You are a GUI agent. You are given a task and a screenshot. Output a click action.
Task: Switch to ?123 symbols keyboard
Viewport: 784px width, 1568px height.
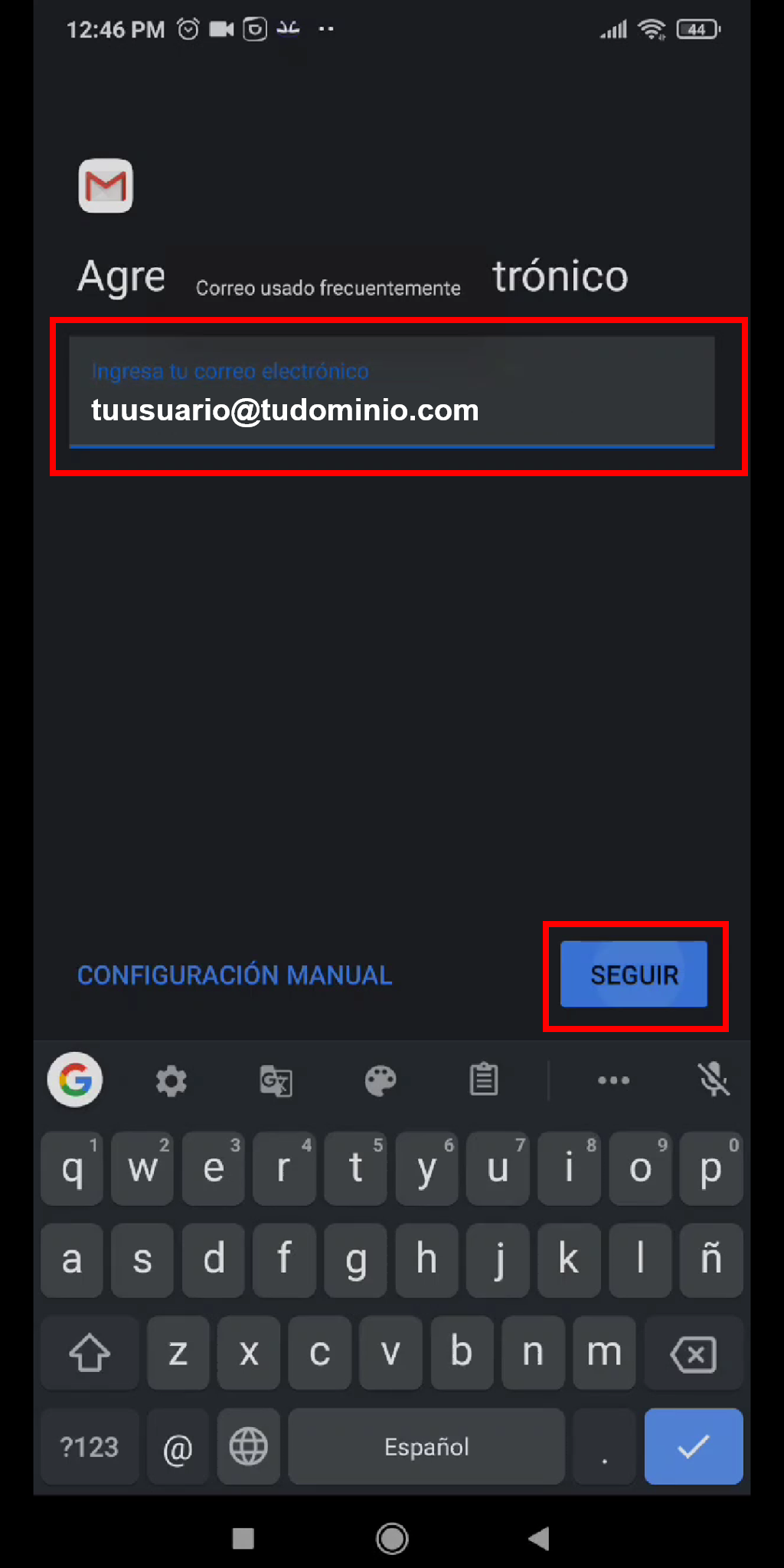pyautogui.click(x=90, y=1447)
